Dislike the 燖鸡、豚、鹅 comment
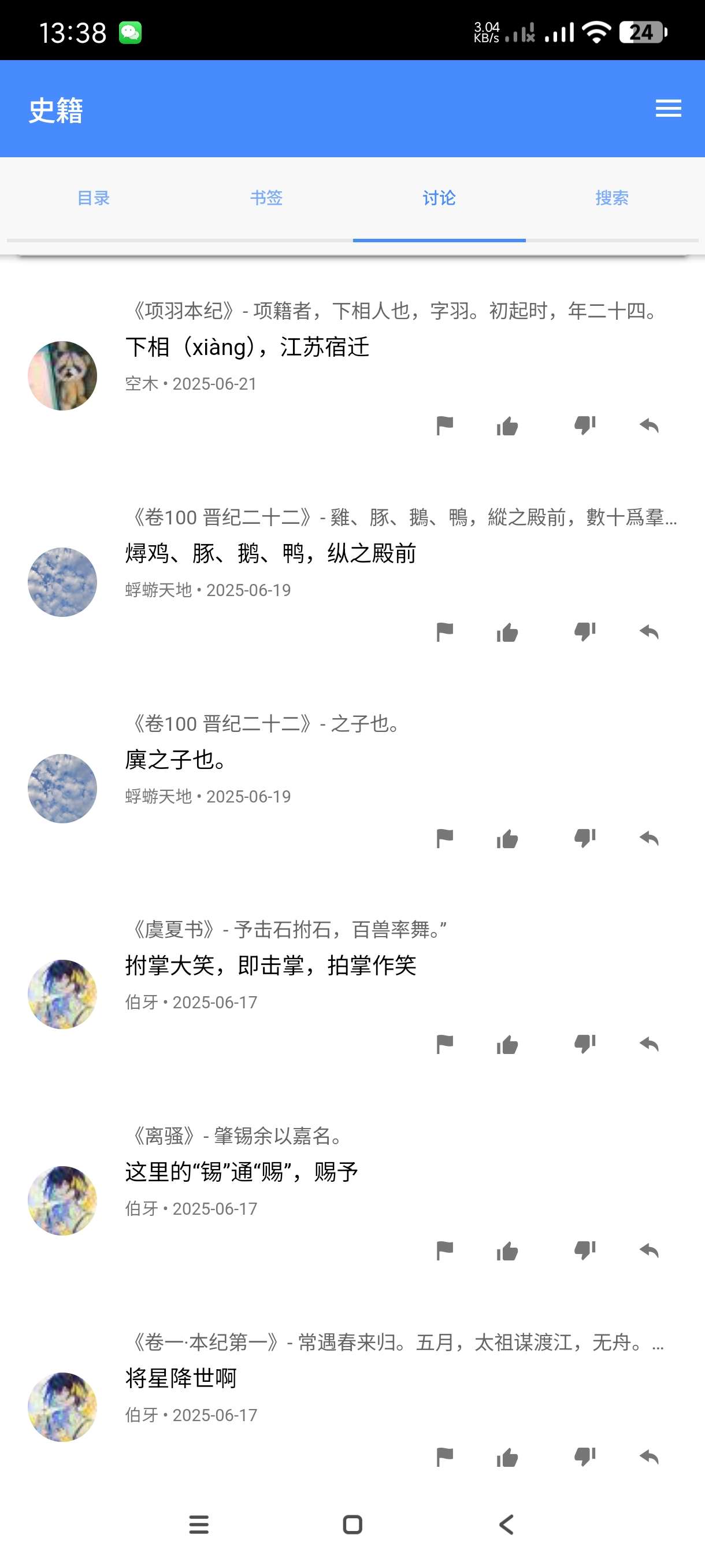 pyautogui.click(x=585, y=632)
